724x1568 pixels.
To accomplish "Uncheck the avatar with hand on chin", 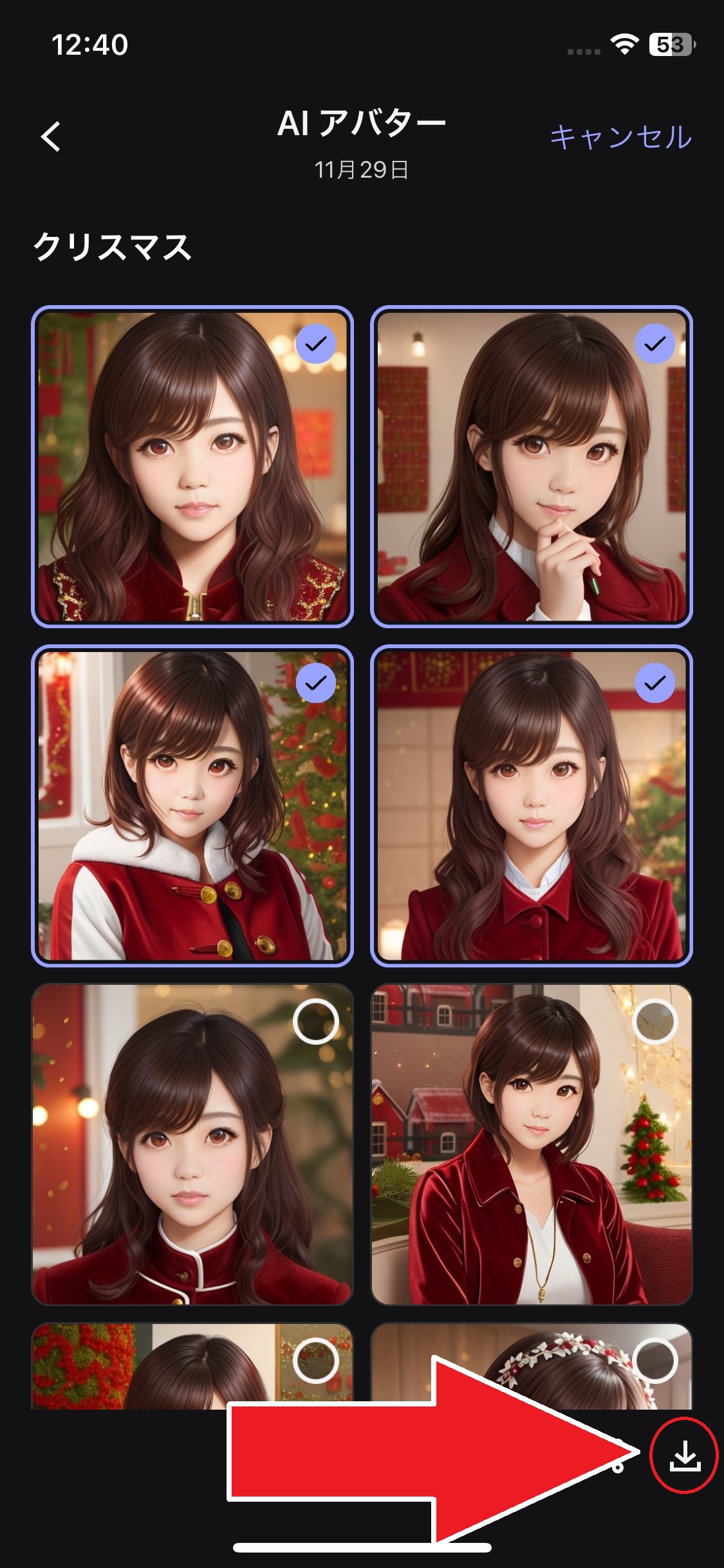I will click(x=654, y=344).
